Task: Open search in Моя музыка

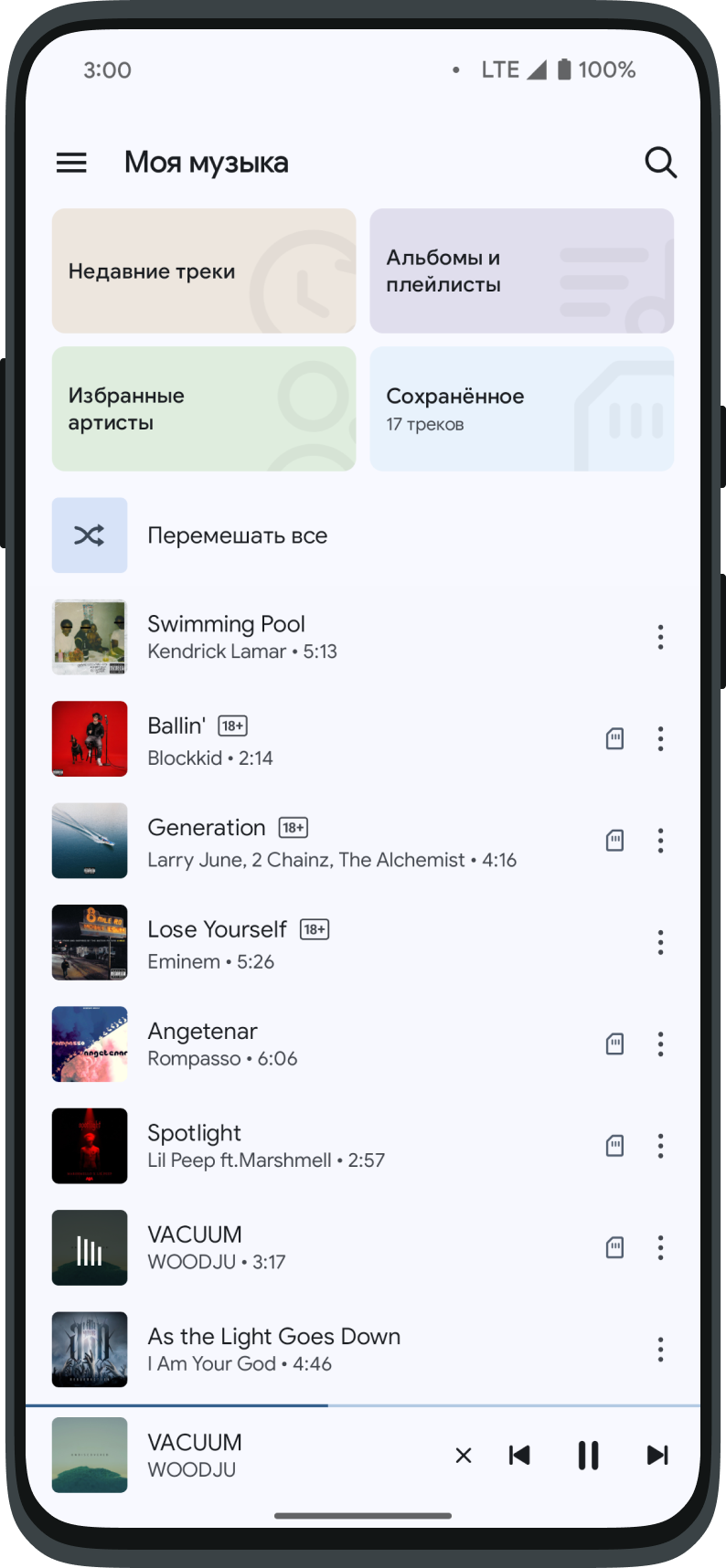Action: pos(660,163)
